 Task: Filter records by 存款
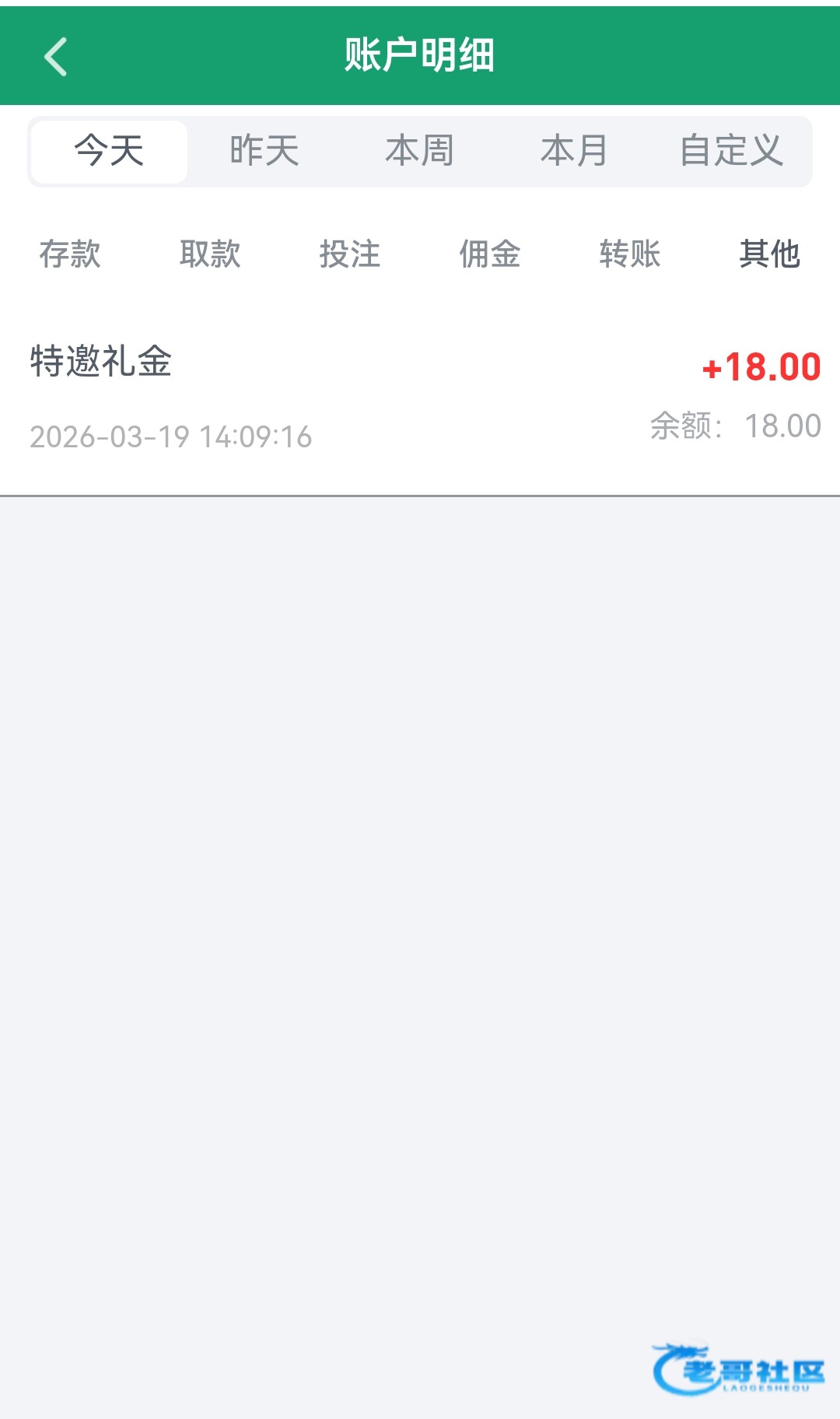[70, 254]
